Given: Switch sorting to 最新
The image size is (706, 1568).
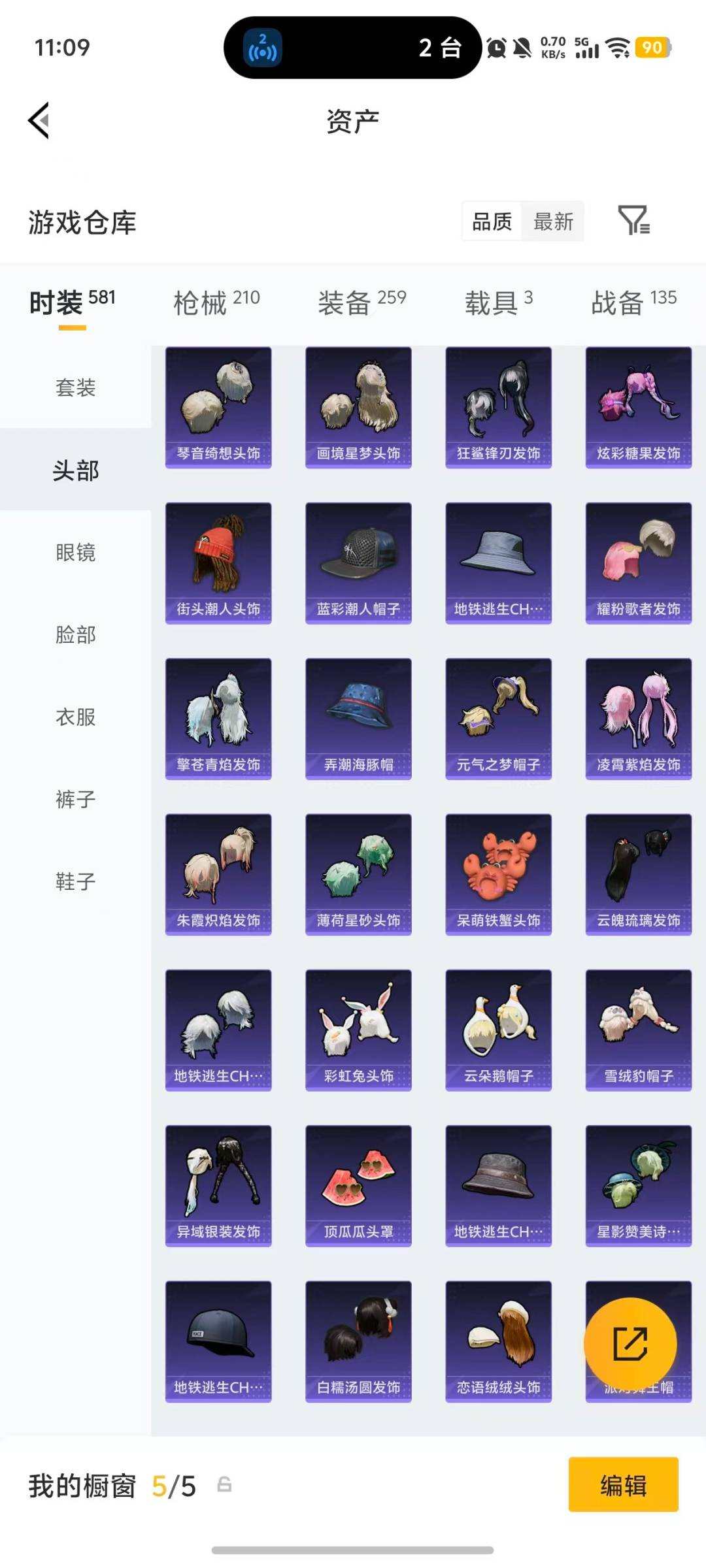Looking at the screenshot, I should pos(553,222).
